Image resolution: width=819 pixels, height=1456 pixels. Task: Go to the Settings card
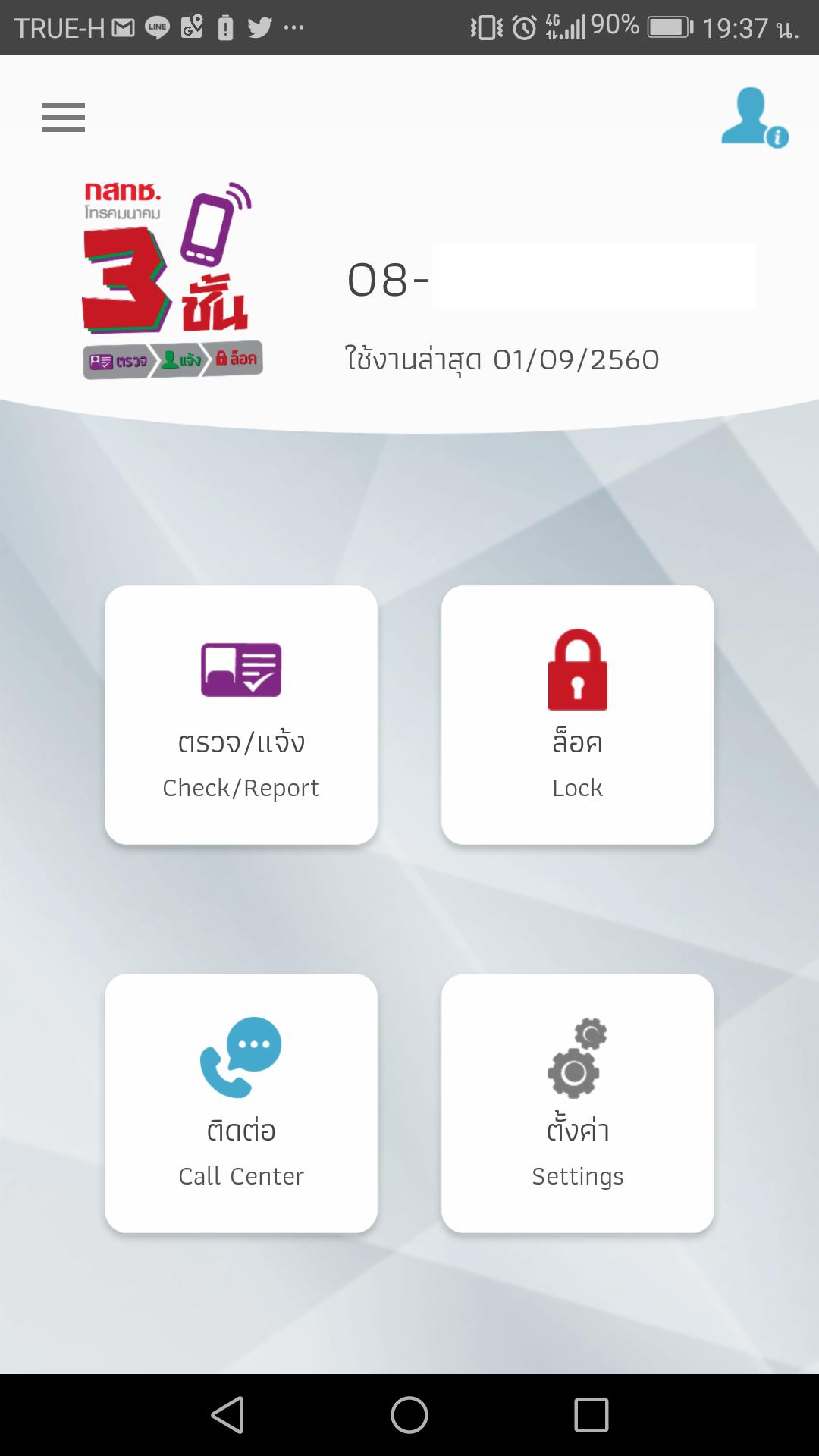[x=578, y=1103]
